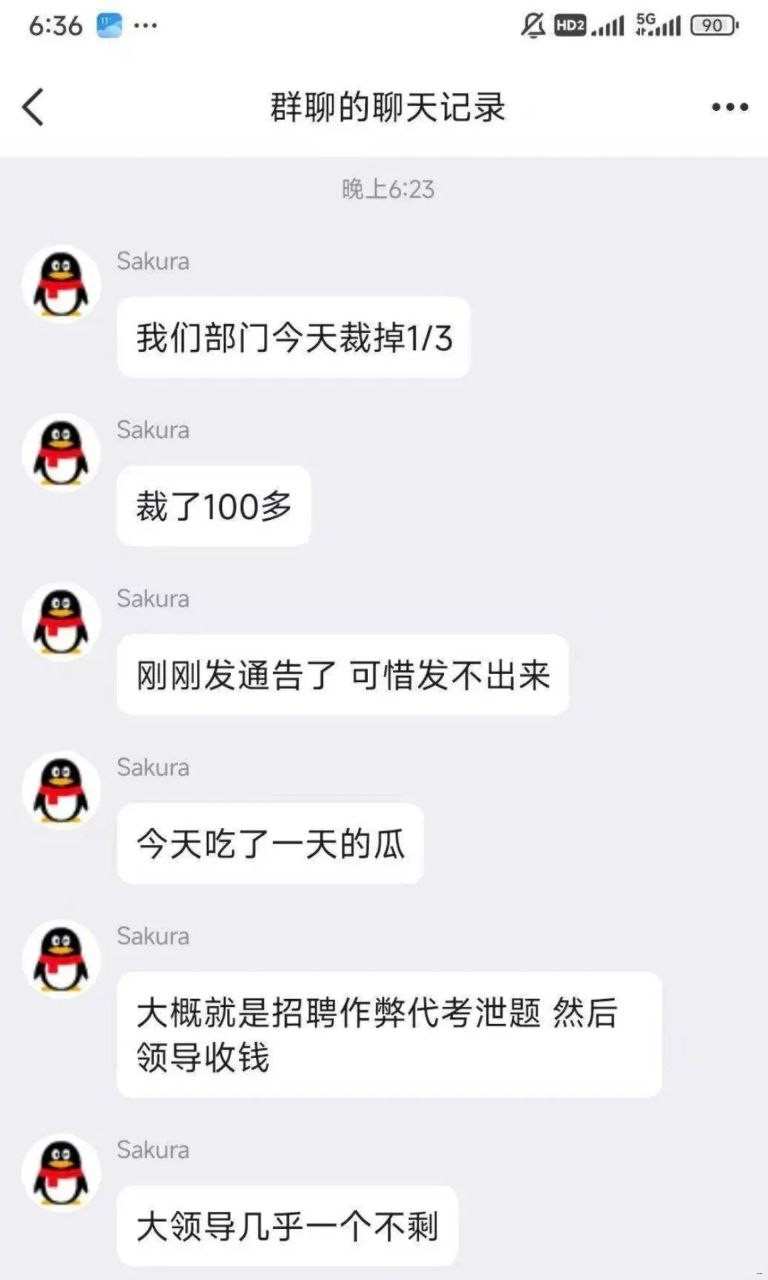Tap the '群聊的聊天记录' title bar
Viewport: 768px width, 1280px height.
(384, 105)
